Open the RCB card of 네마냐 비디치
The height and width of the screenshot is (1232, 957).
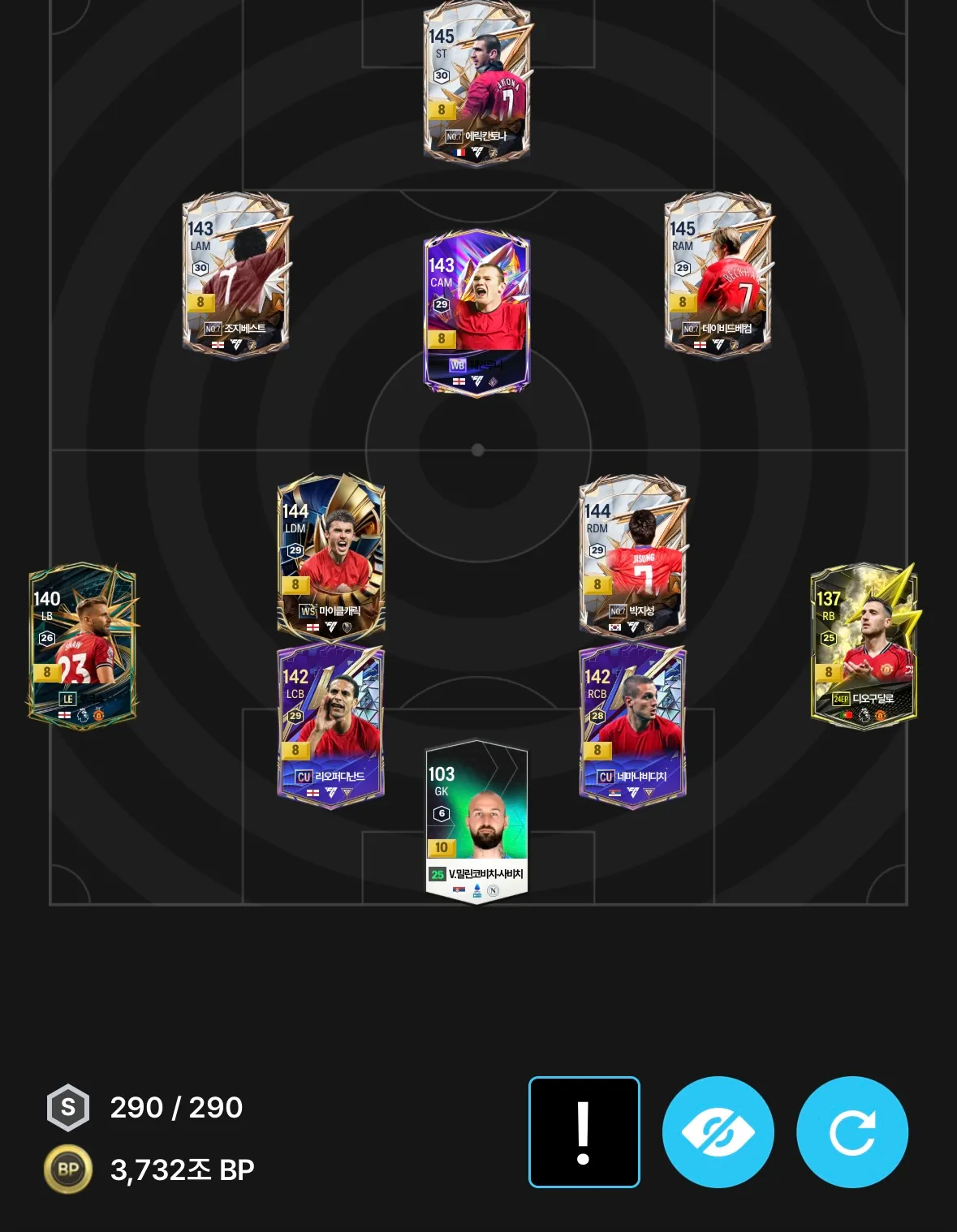point(633,722)
